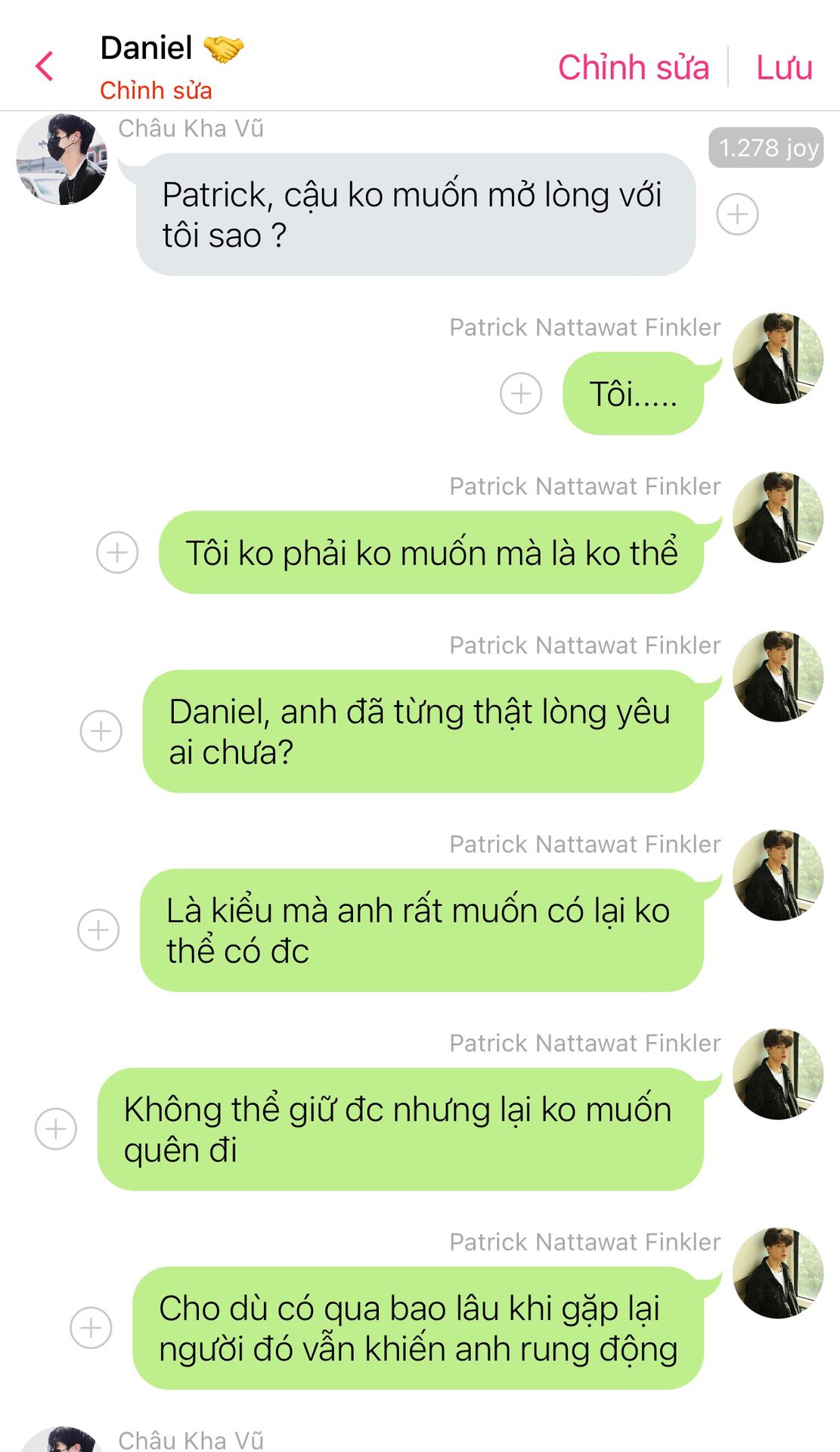Image resolution: width=840 pixels, height=1452 pixels.
Task: Open Châu Kha Vũ's avatar beside "Patrick, cậu ko muốn"
Action: pyautogui.click(x=61, y=160)
